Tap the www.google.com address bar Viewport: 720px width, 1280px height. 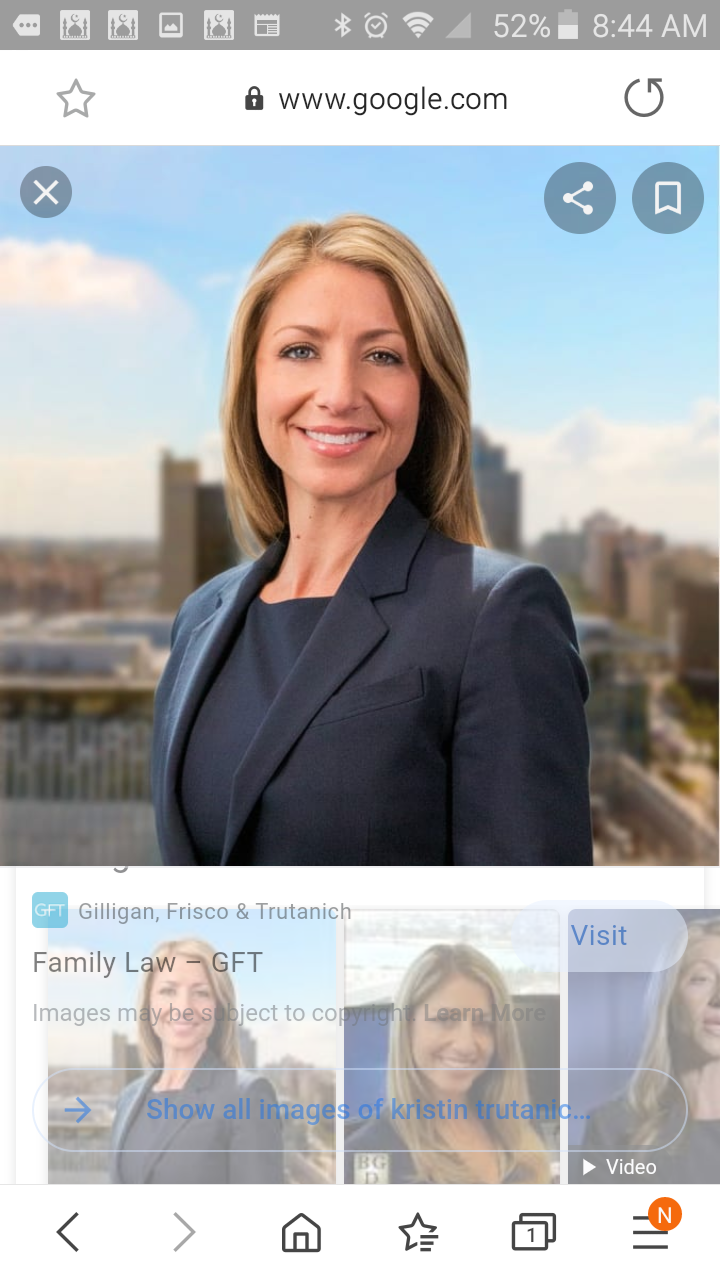(x=376, y=99)
